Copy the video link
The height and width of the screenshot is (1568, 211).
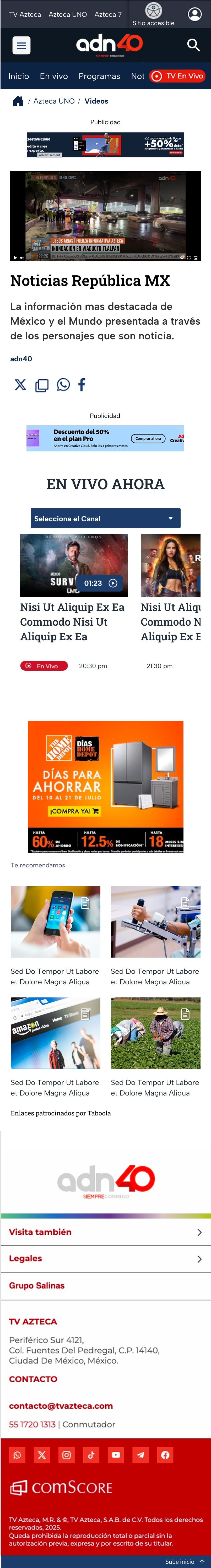click(42, 385)
